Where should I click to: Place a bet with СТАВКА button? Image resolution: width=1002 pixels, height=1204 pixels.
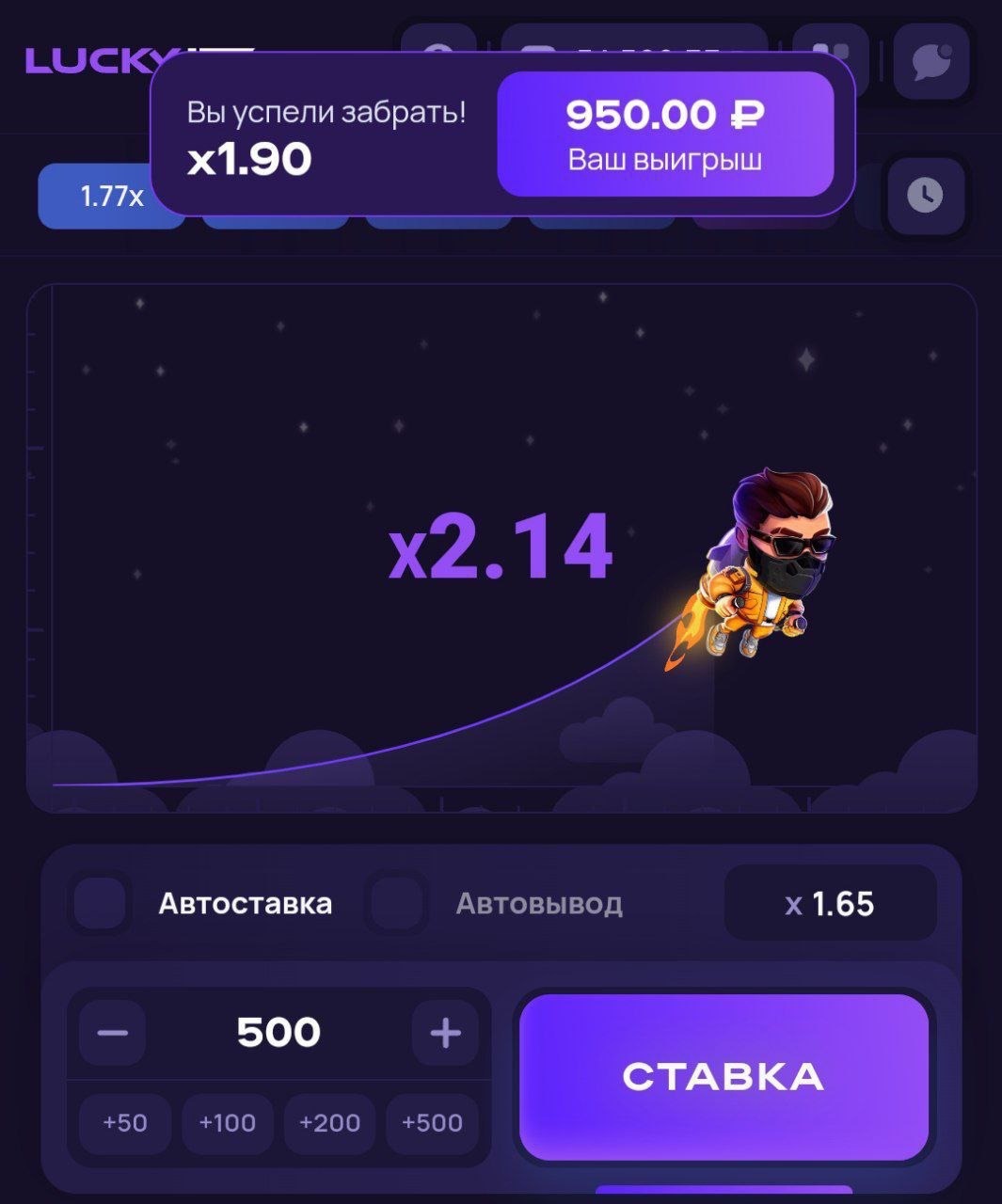(x=724, y=1077)
